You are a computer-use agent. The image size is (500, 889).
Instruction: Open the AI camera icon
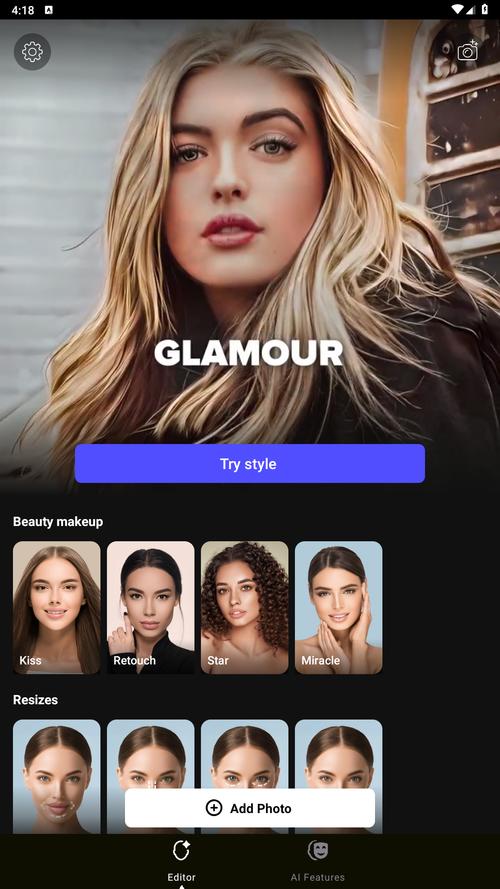(468, 50)
